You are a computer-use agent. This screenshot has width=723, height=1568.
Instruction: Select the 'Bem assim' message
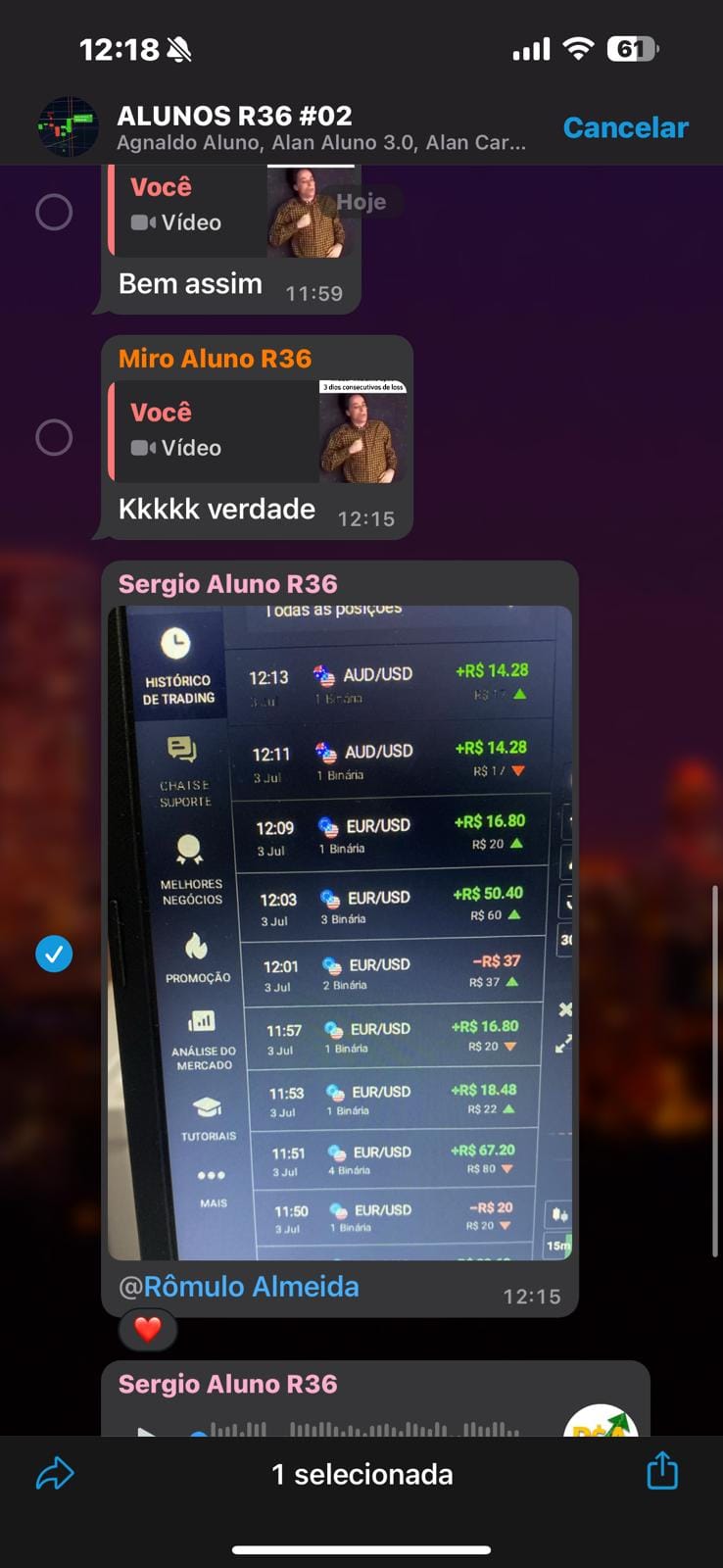[54, 212]
